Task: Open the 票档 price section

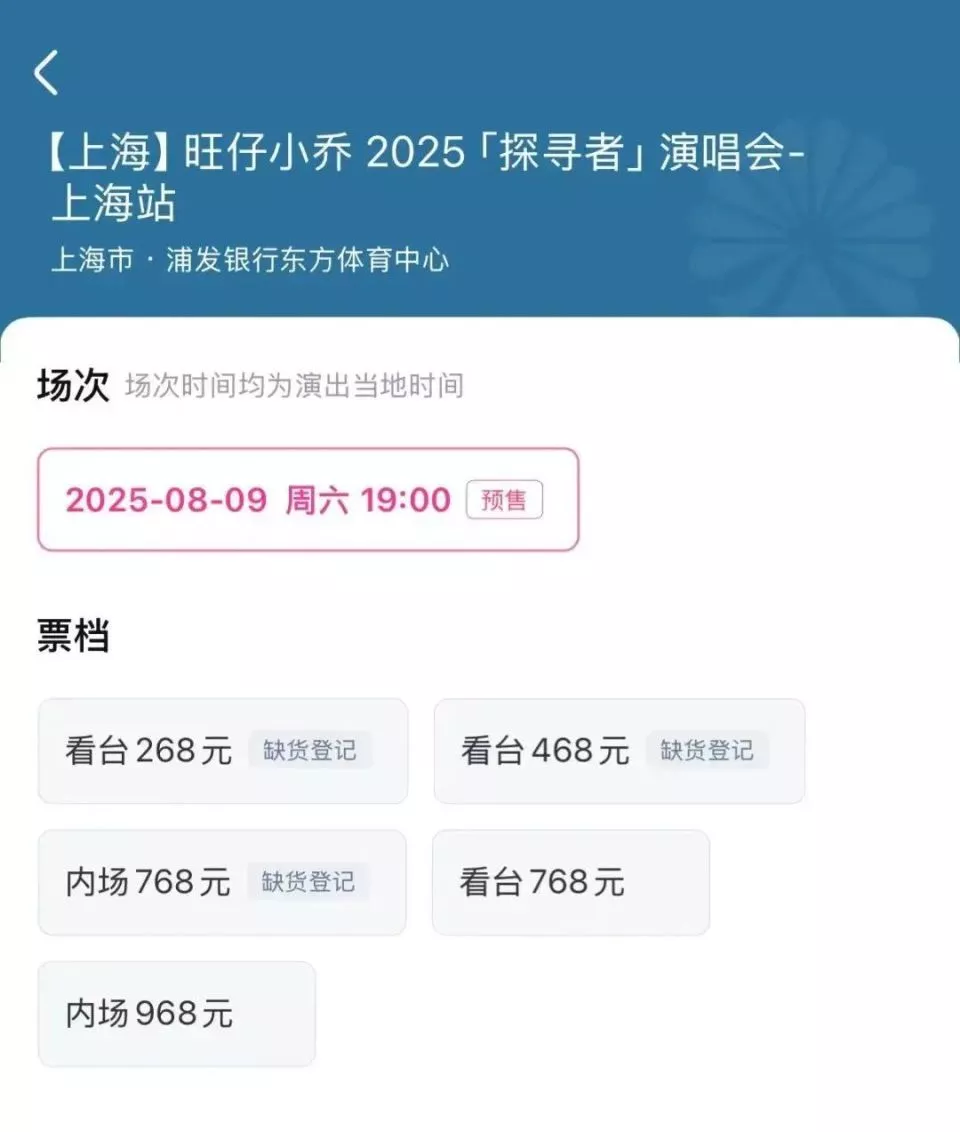Action: click(70, 635)
